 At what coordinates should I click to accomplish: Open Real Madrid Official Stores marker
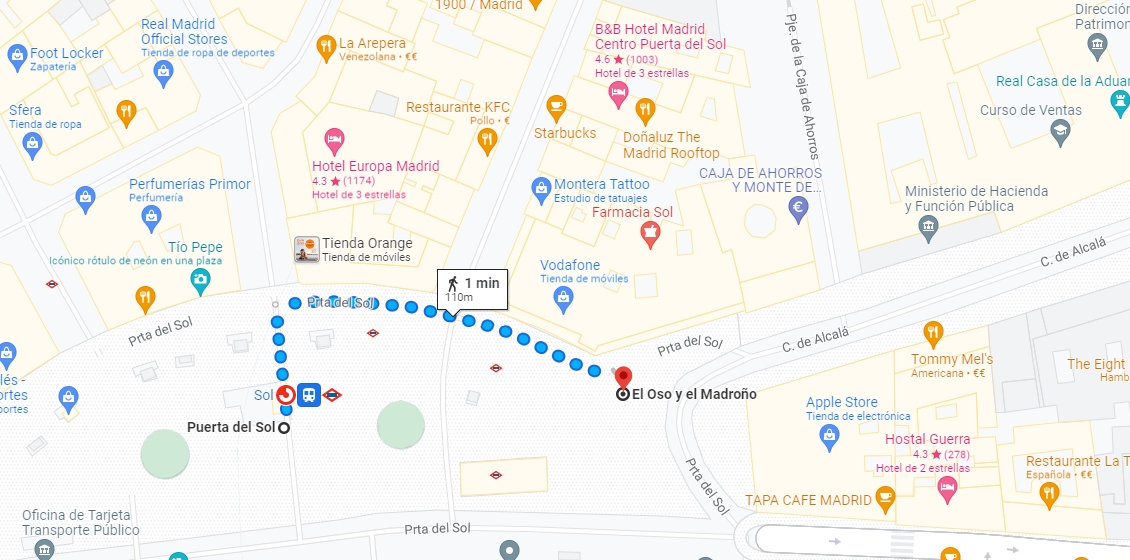click(x=163, y=71)
